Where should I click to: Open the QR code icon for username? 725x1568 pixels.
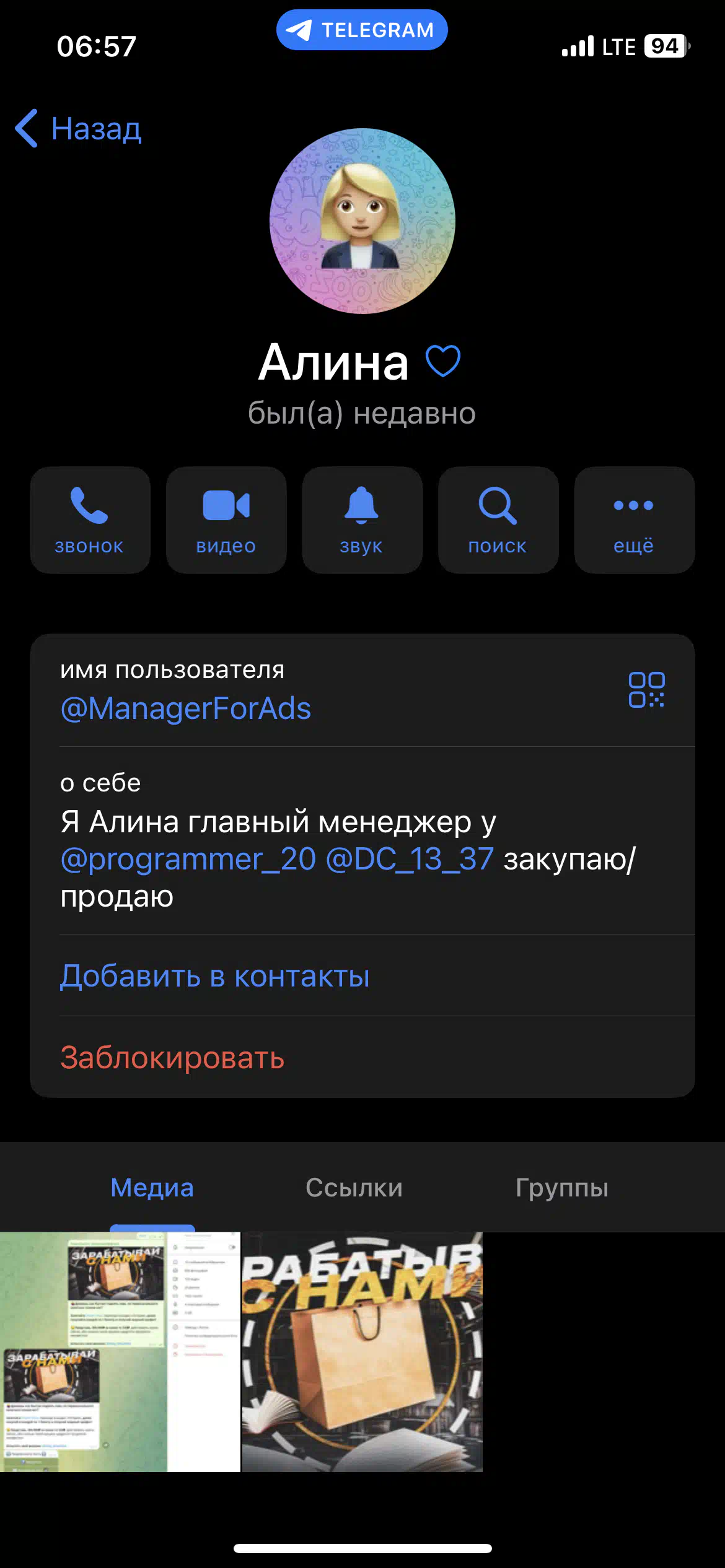(x=646, y=690)
